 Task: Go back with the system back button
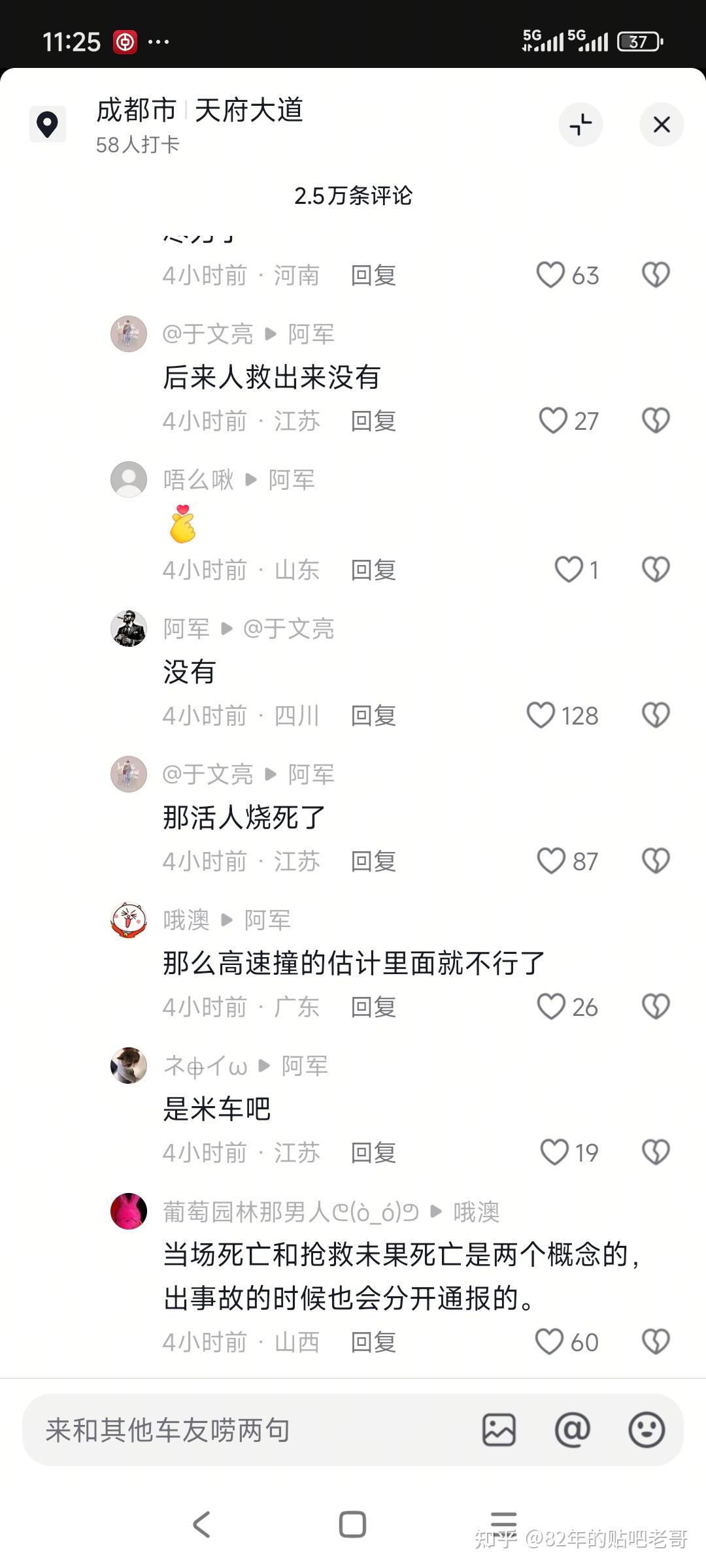coord(201,1524)
